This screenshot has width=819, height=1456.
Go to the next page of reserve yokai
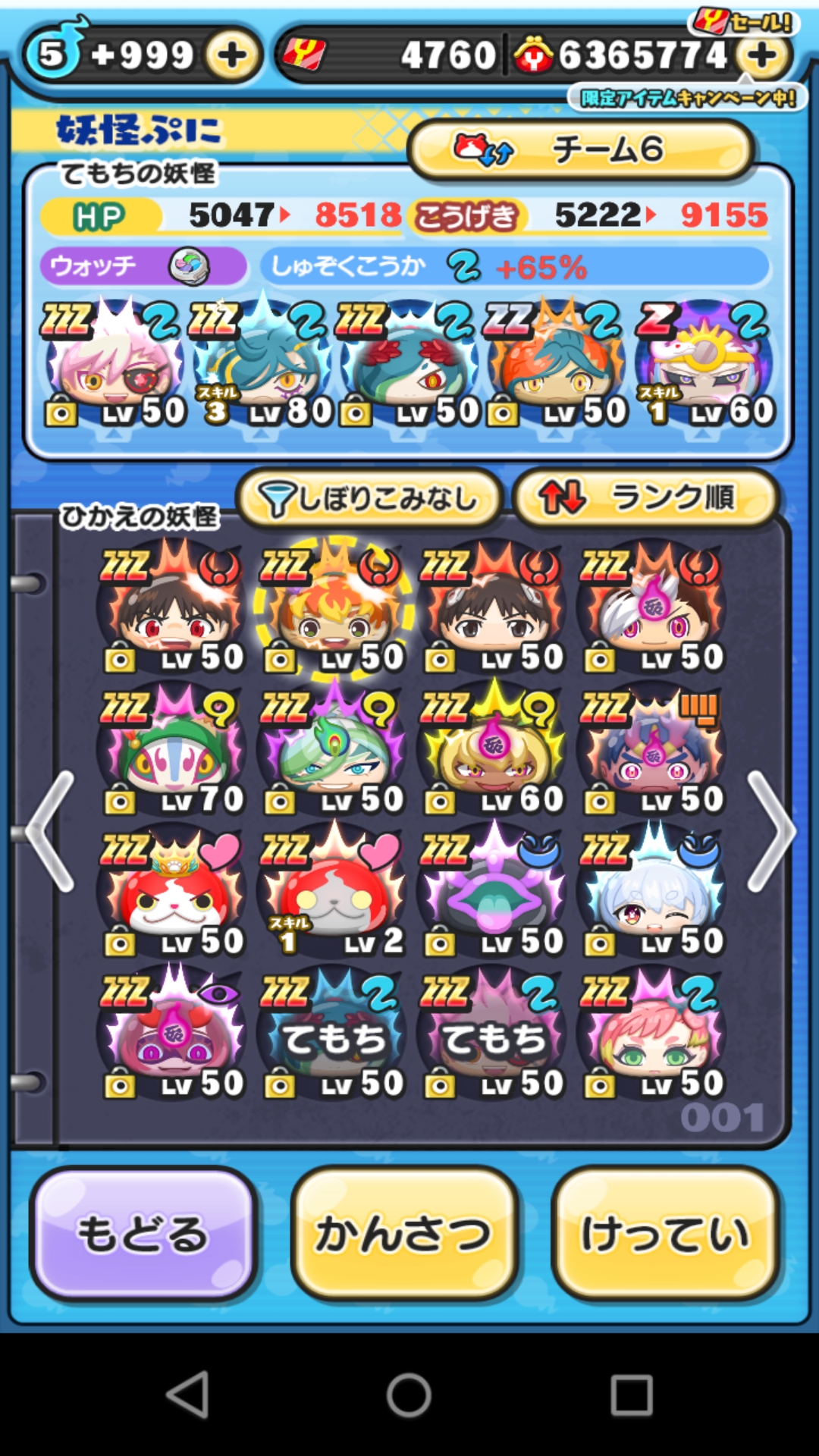coord(772,830)
